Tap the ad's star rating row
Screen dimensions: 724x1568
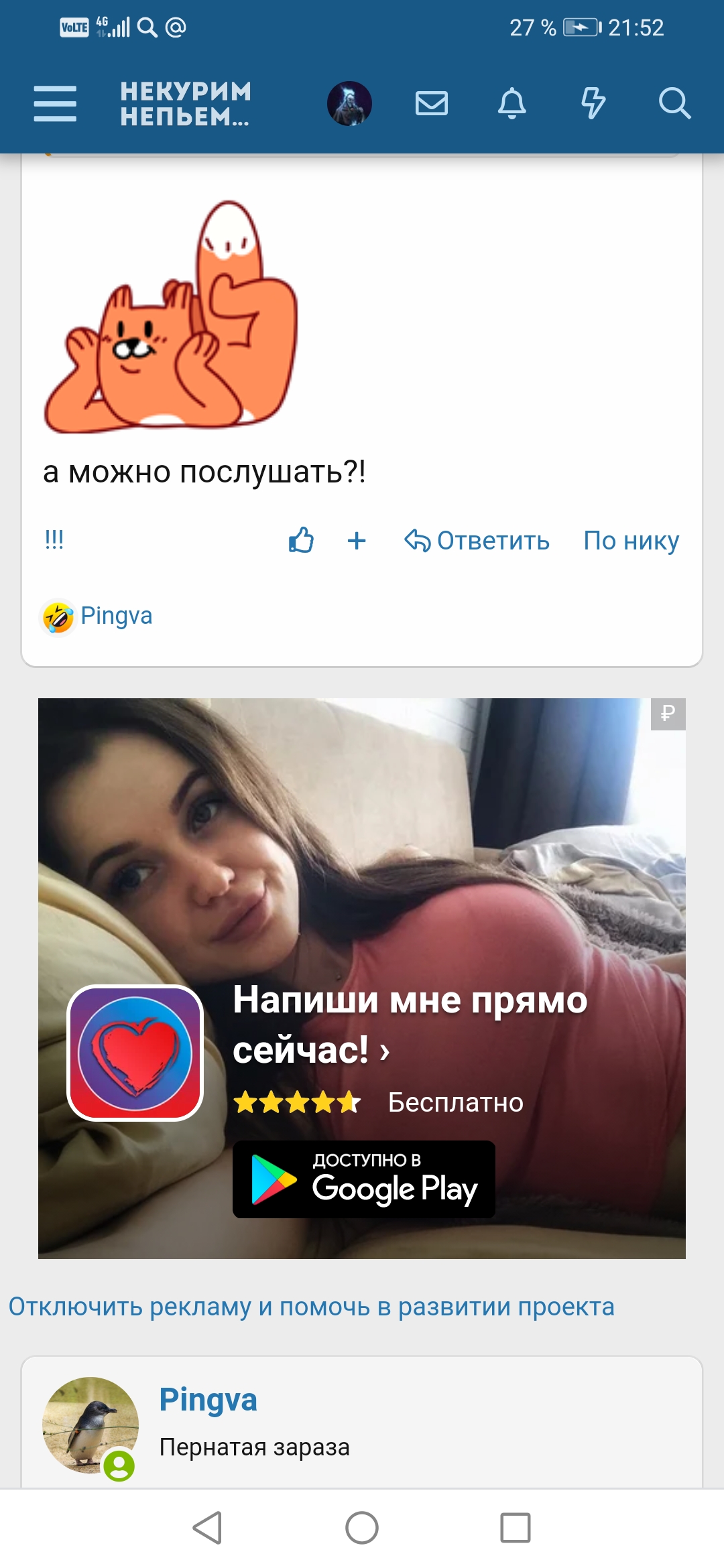[298, 1103]
